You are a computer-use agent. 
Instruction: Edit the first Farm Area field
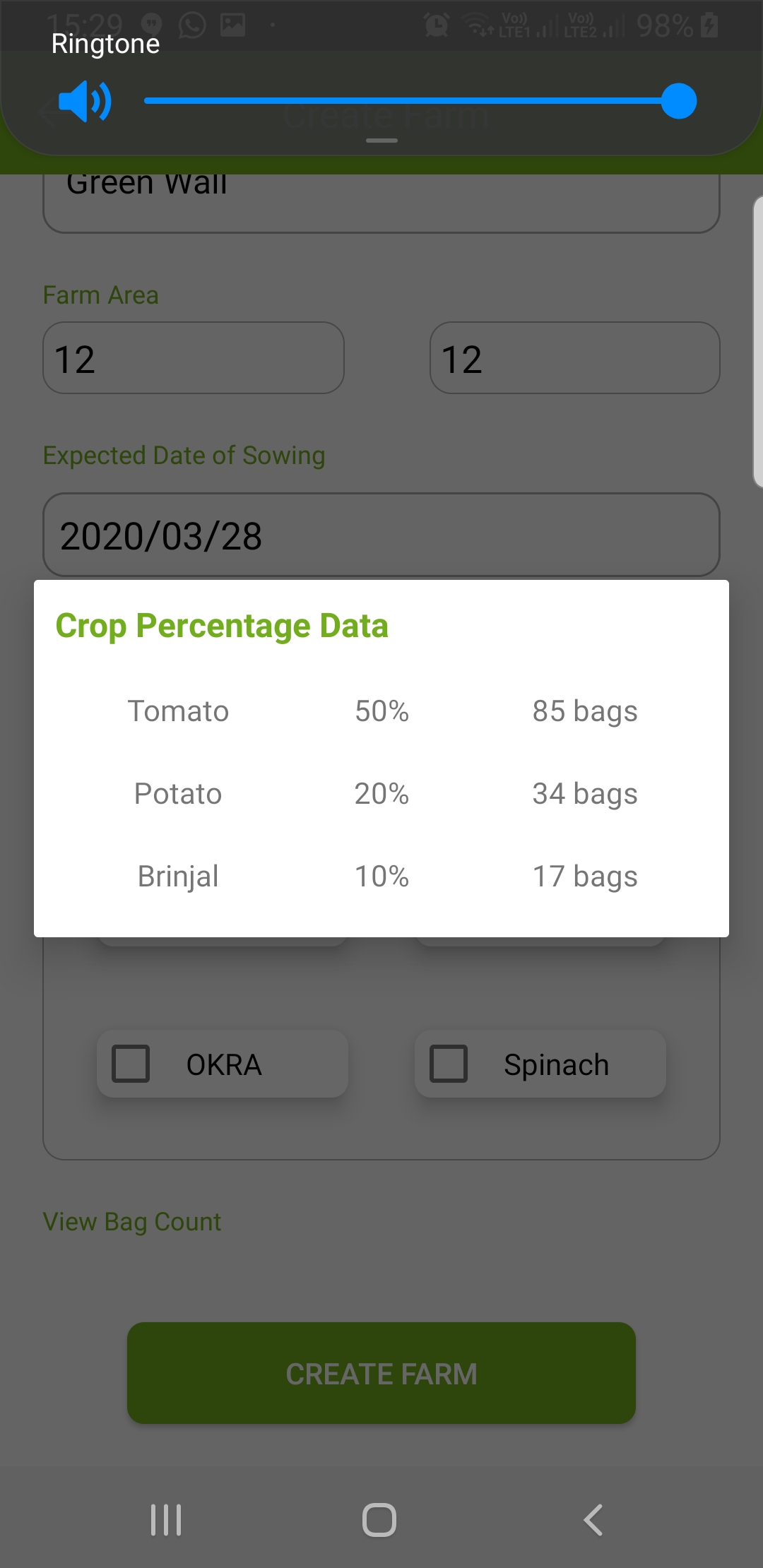point(194,358)
